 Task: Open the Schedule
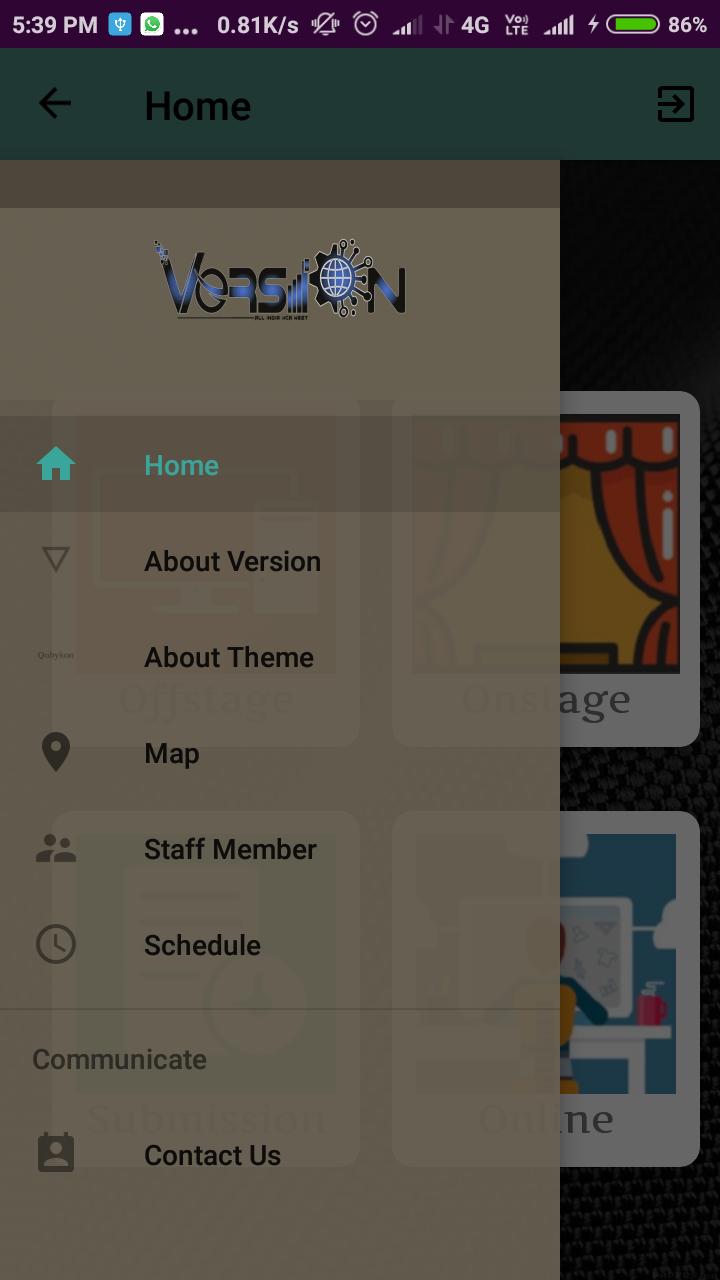pyautogui.click(x=202, y=945)
